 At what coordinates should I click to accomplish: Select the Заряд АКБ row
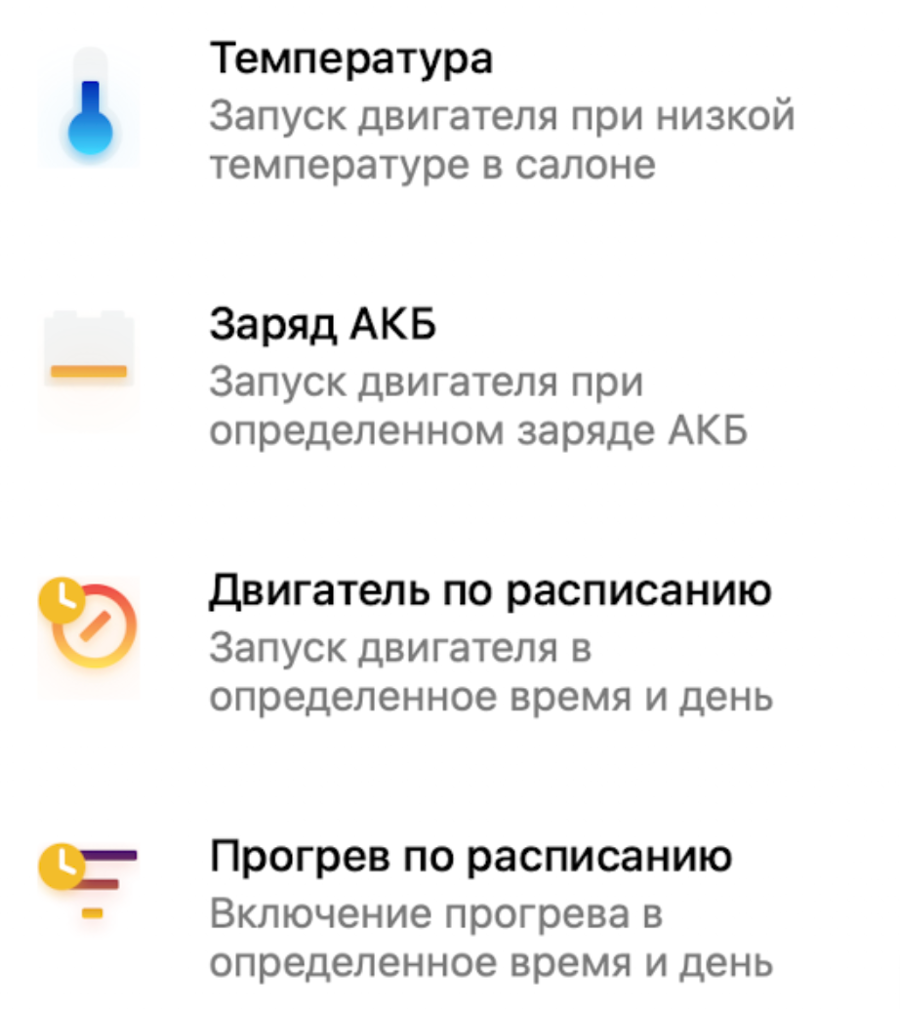322,327
